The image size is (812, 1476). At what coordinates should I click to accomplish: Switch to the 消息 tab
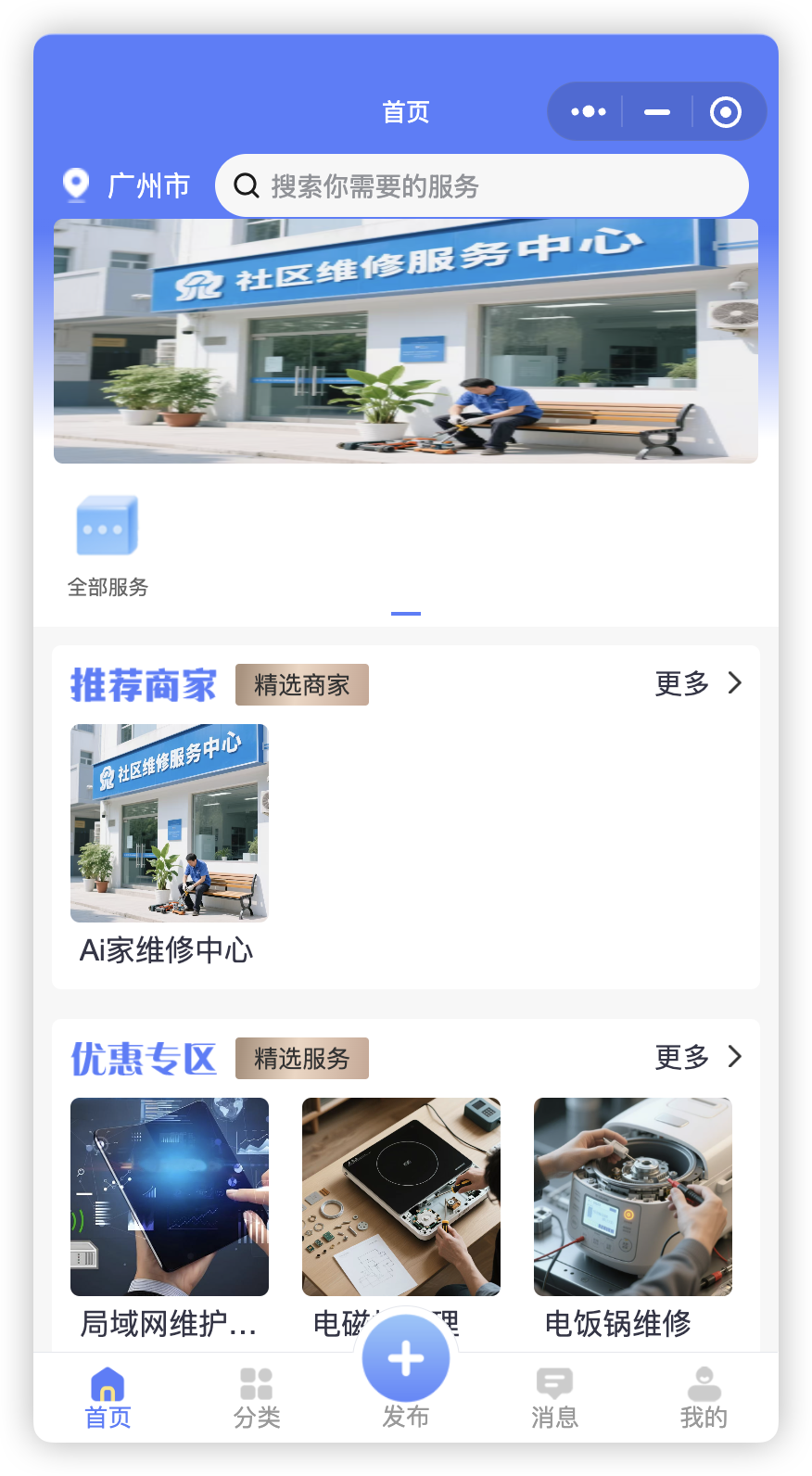click(554, 1398)
